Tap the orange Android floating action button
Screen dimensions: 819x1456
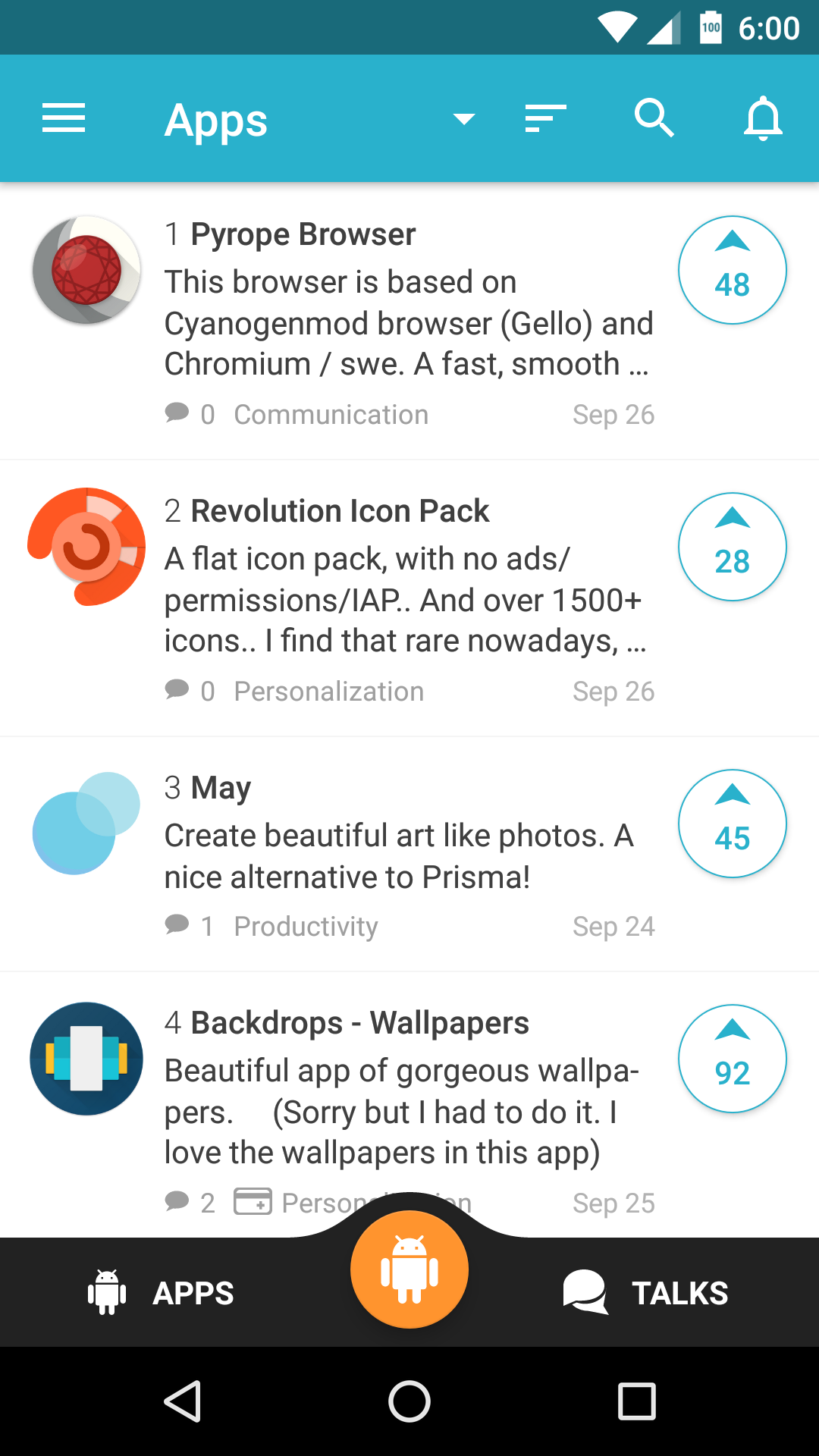pyautogui.click(x=409, y=1269)
